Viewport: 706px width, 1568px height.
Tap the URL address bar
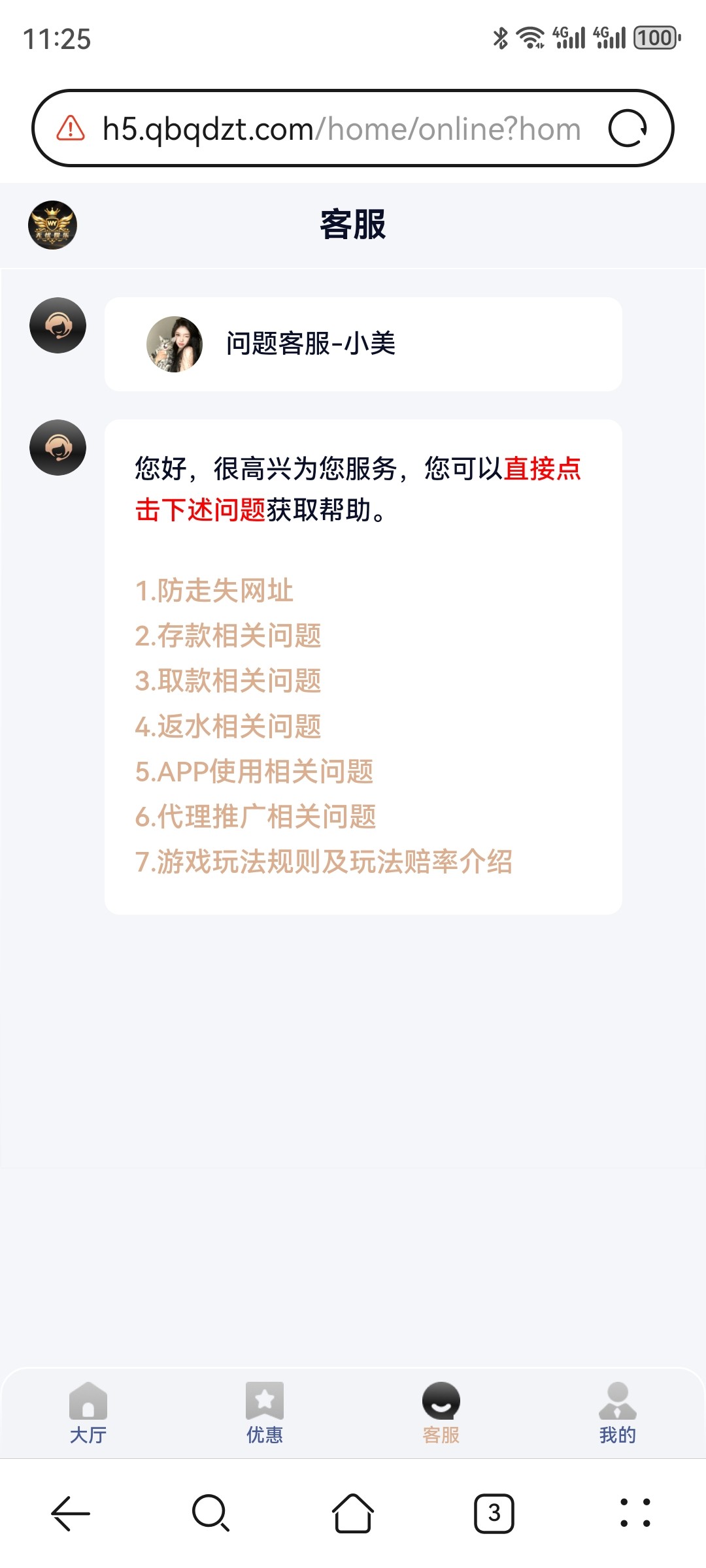(340, 129)
